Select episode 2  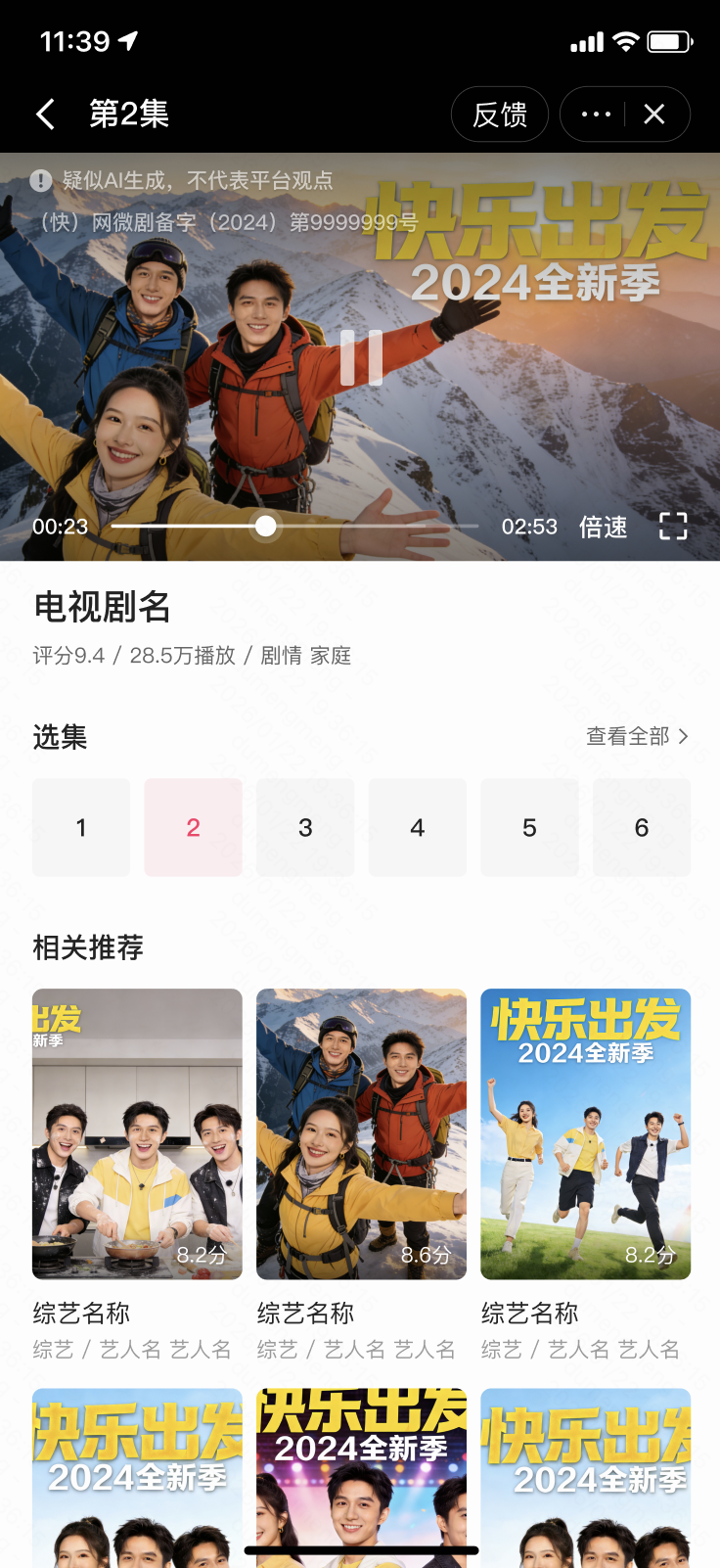tap(193, 827)
